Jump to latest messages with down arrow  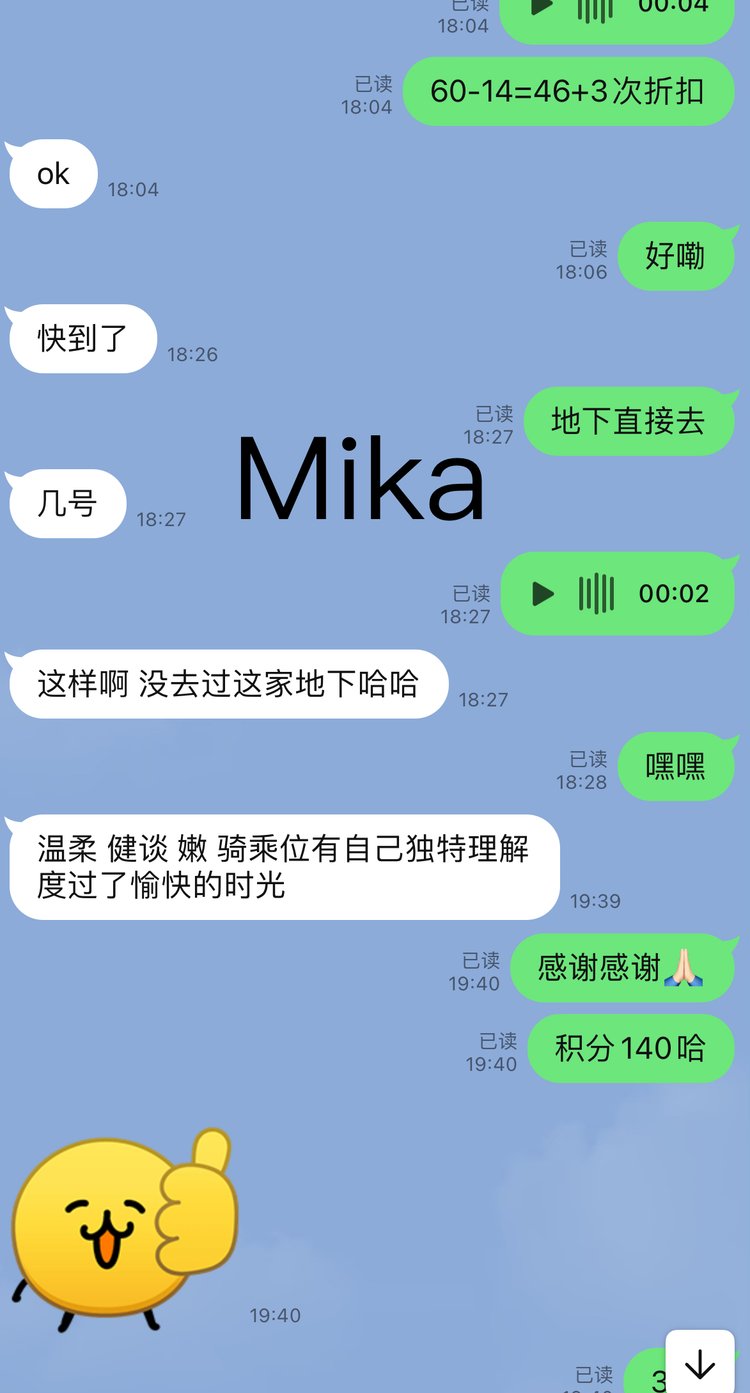(x=700, y=1363)
